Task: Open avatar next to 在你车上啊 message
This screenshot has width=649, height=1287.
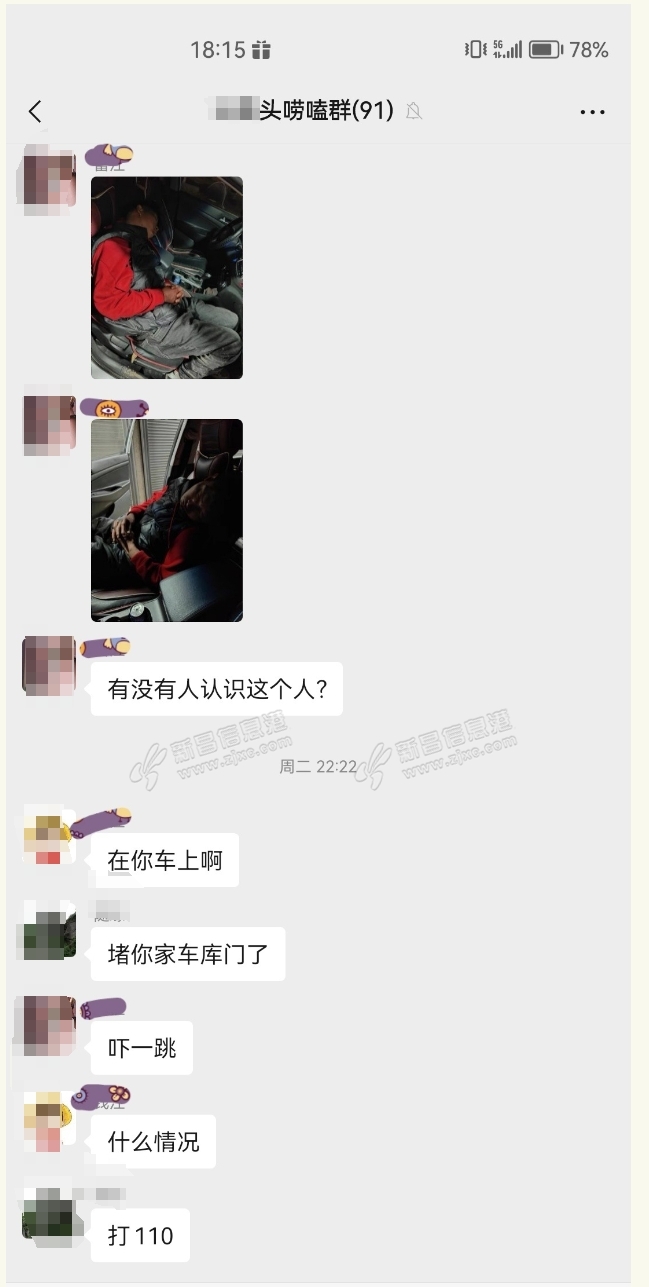Action: [49, 835]
